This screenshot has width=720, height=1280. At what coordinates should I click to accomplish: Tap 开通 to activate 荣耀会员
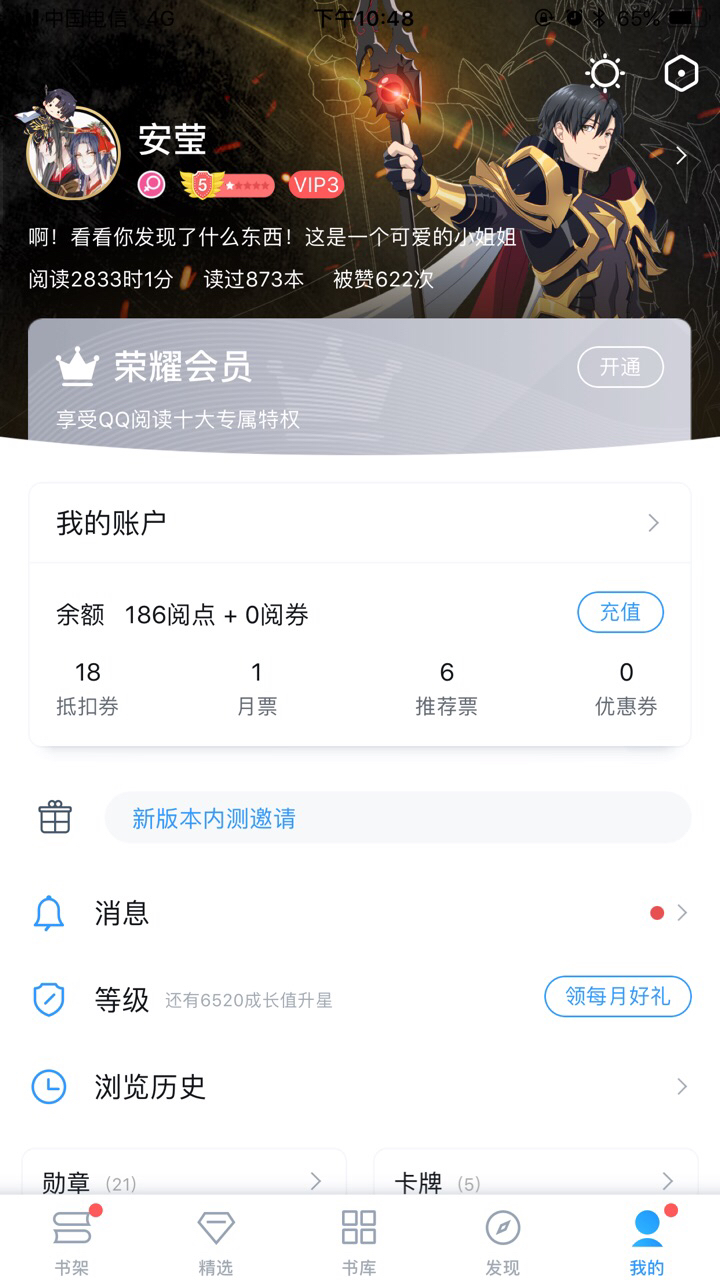coord(620,367)
